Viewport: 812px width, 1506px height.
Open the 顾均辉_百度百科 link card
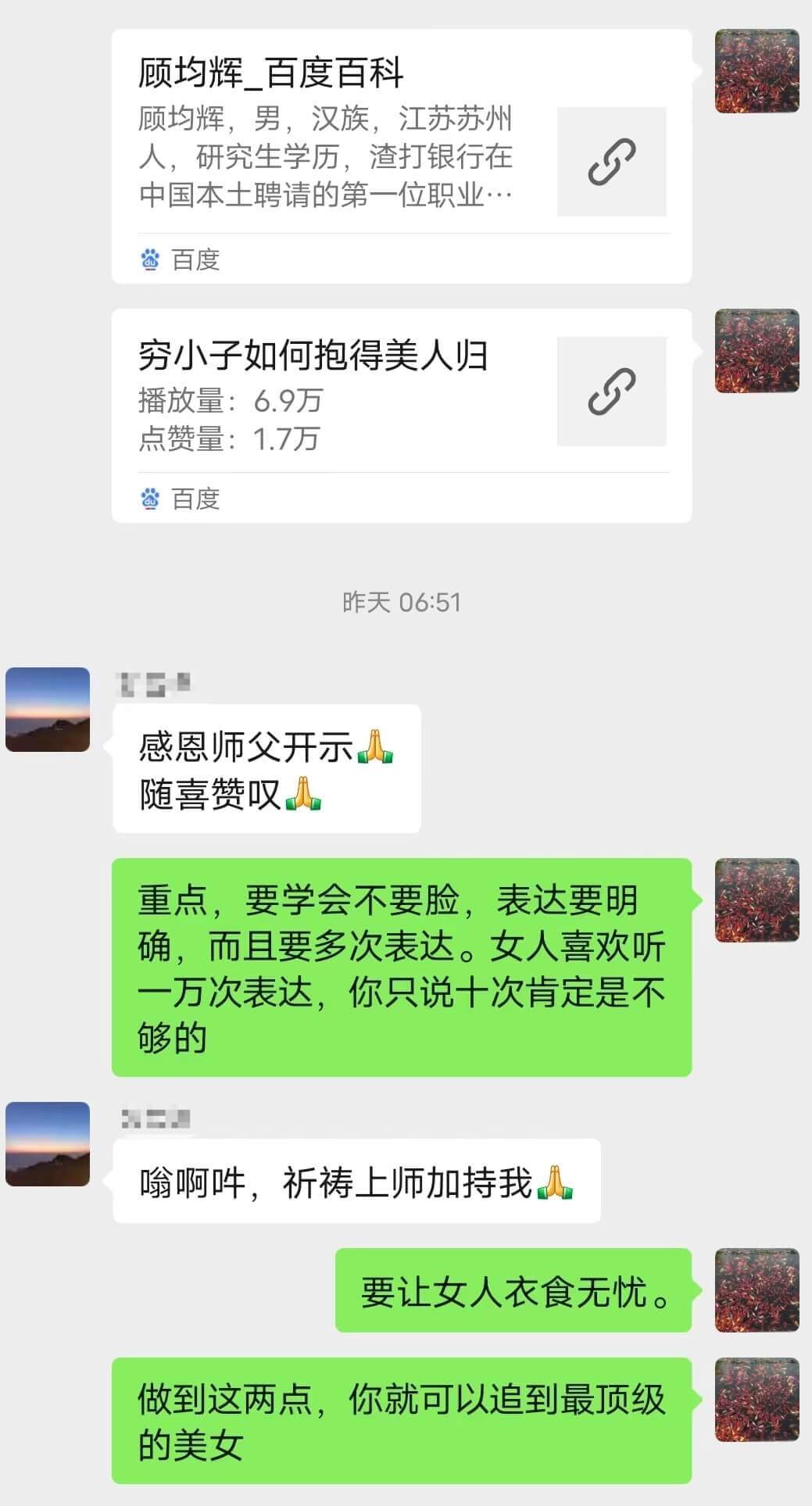click(401, 156)
